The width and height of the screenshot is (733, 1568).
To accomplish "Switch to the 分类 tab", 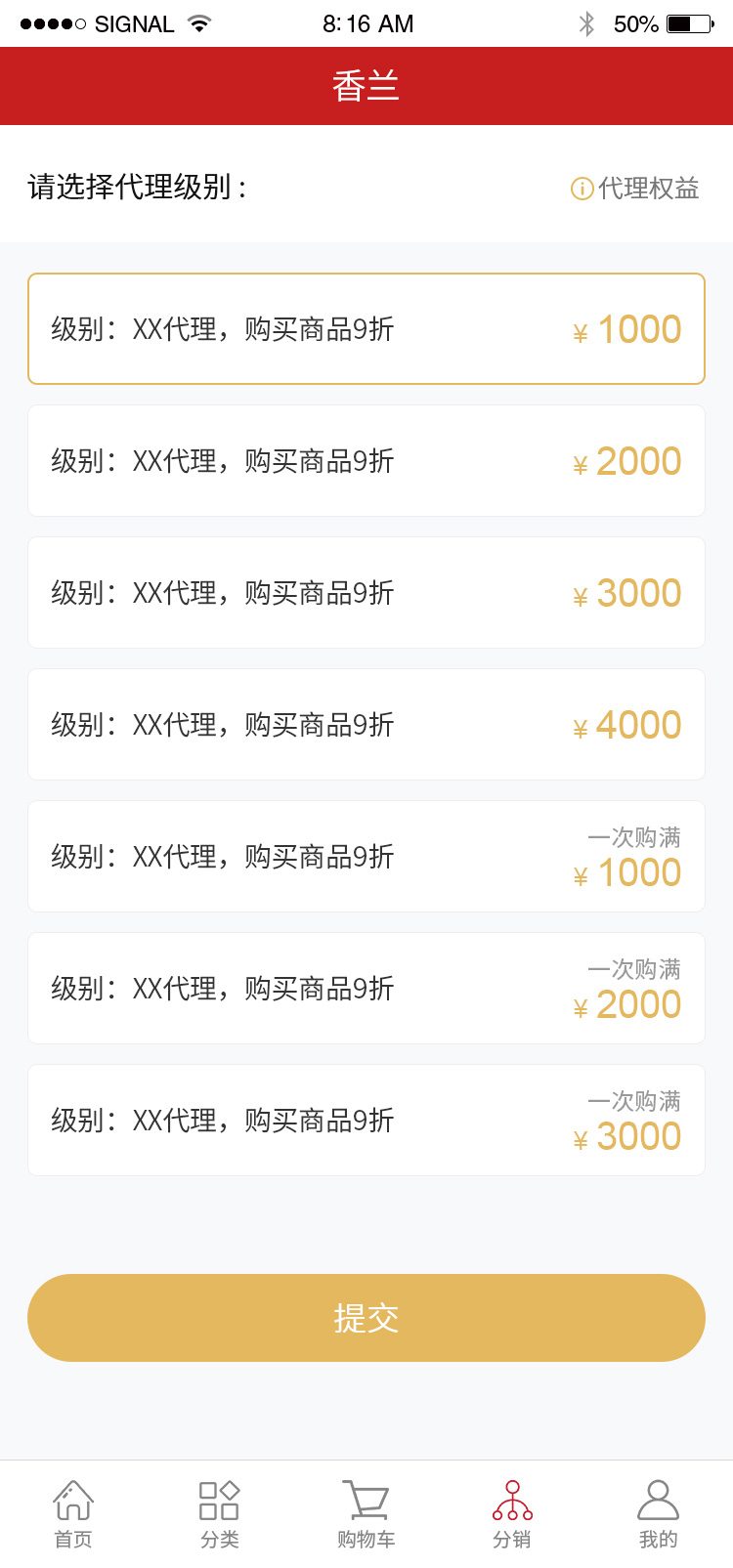I will point(220,1514).
